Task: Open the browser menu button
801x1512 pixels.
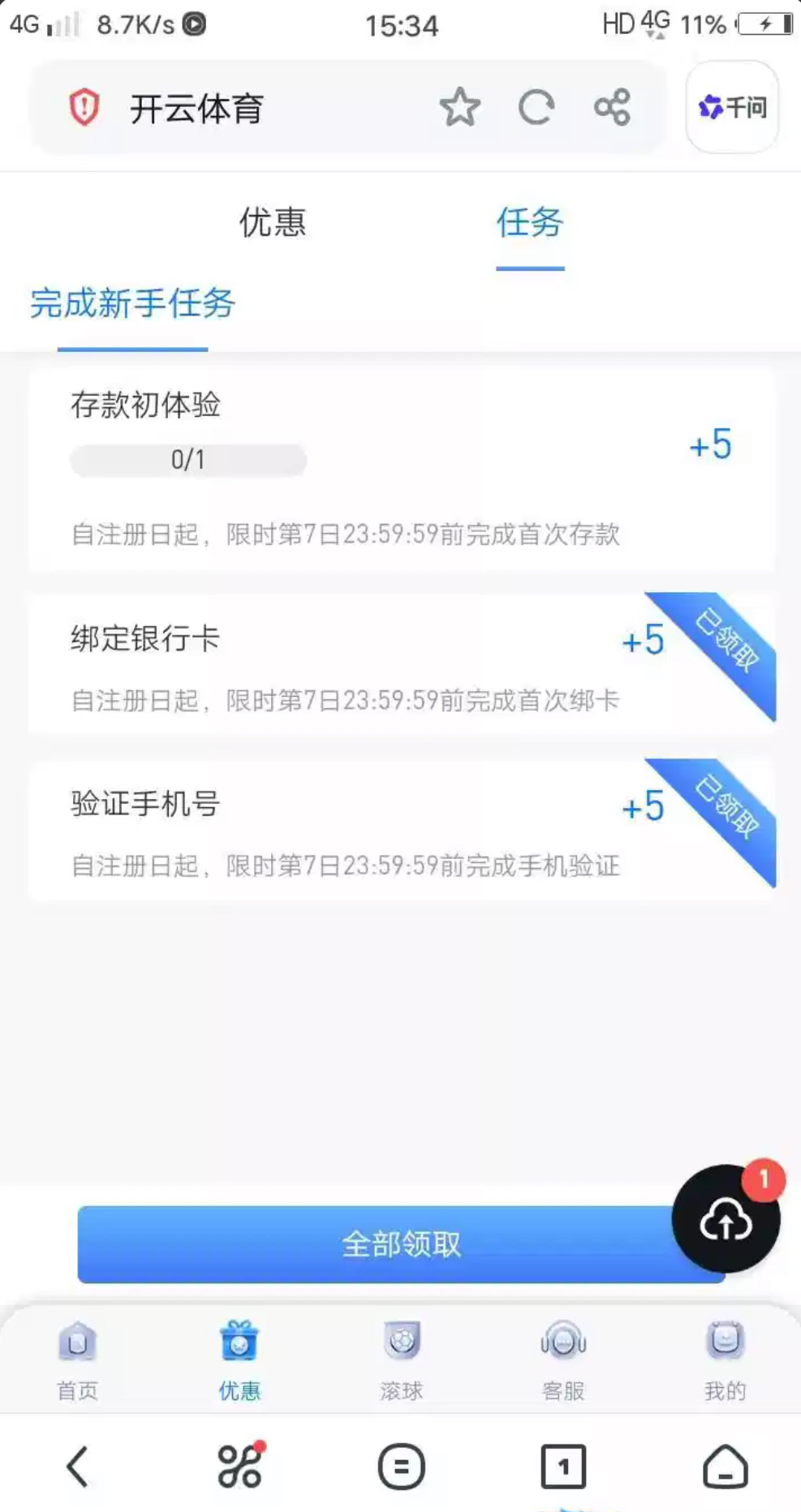Action: point(401,1467)
